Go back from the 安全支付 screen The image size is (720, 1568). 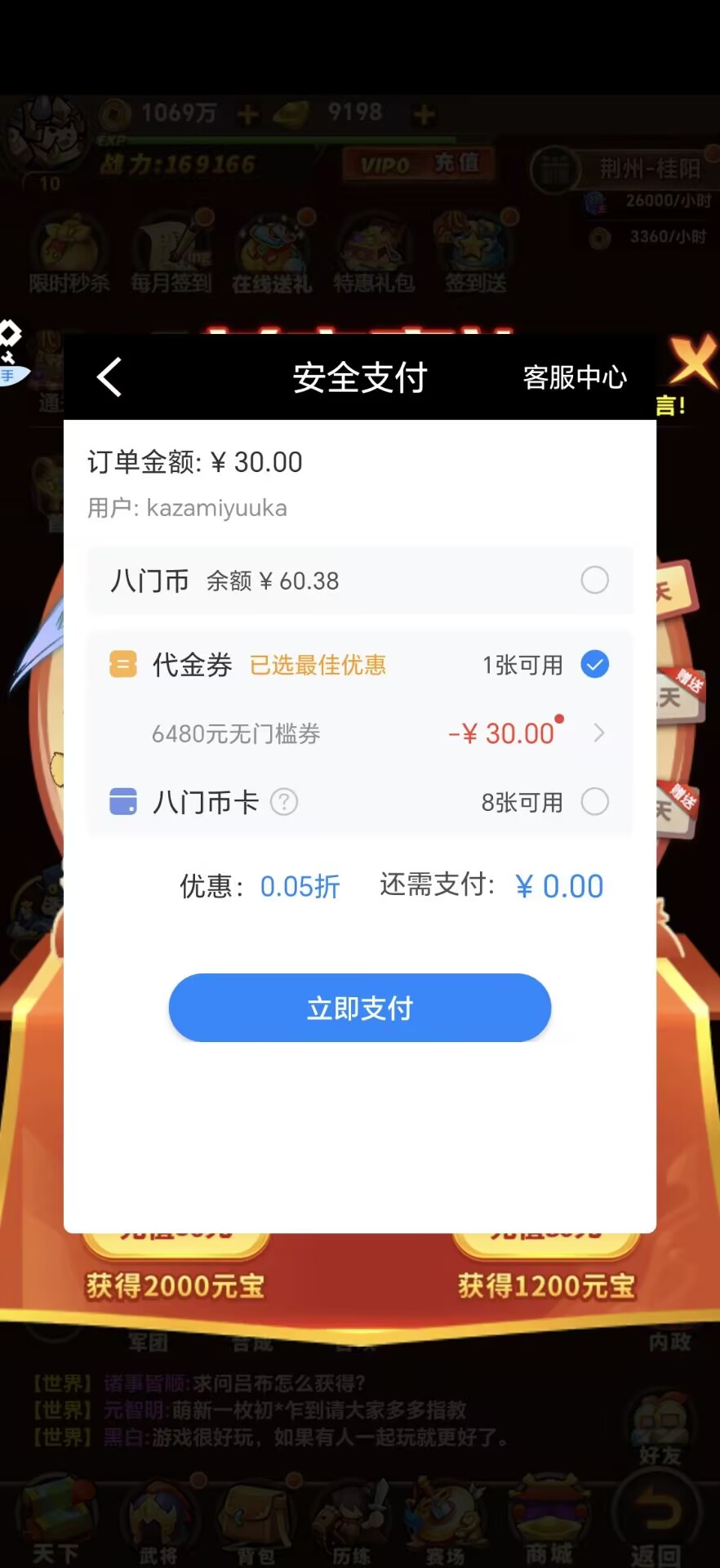(109, 377)
